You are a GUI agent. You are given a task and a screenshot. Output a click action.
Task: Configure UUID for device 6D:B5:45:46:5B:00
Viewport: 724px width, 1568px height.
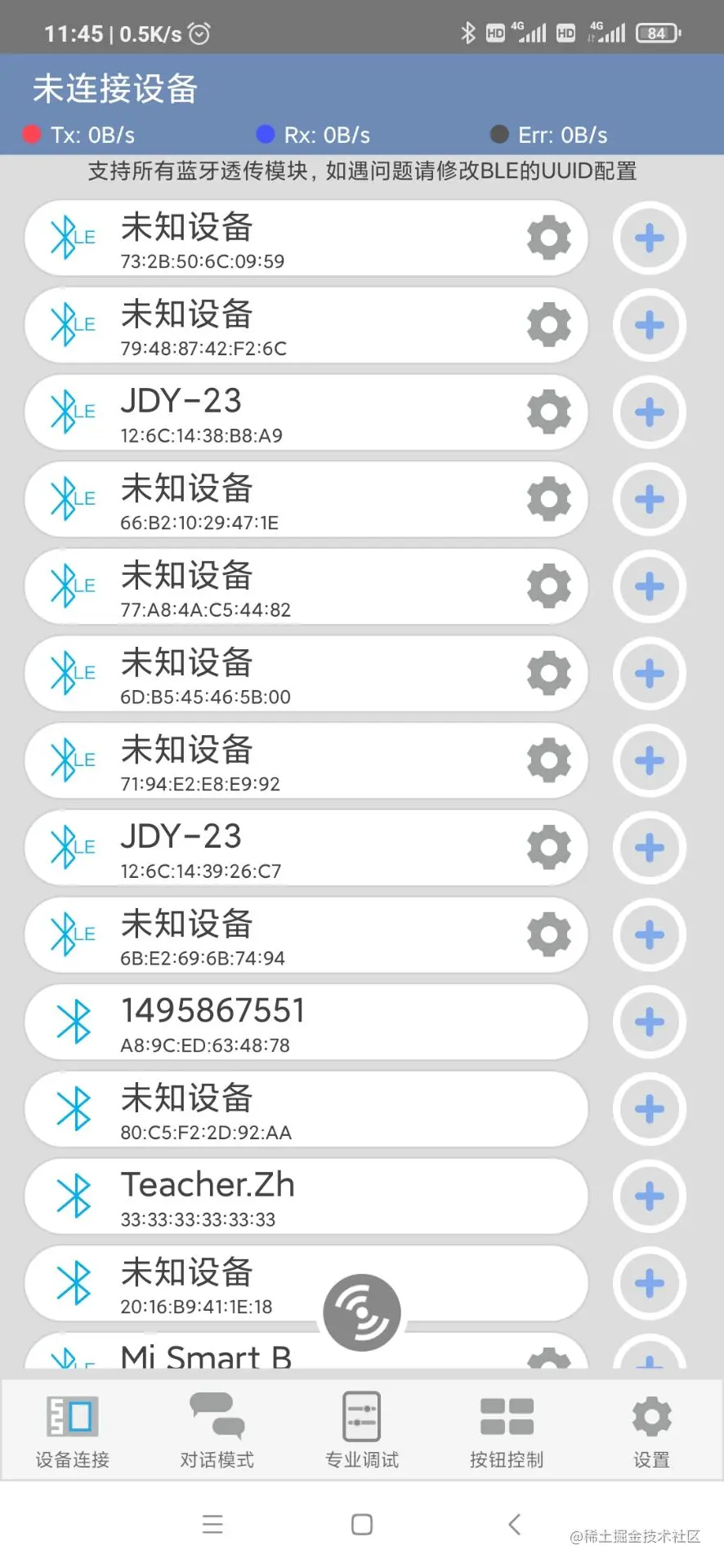pyautogui.click(x=548, y=673)
